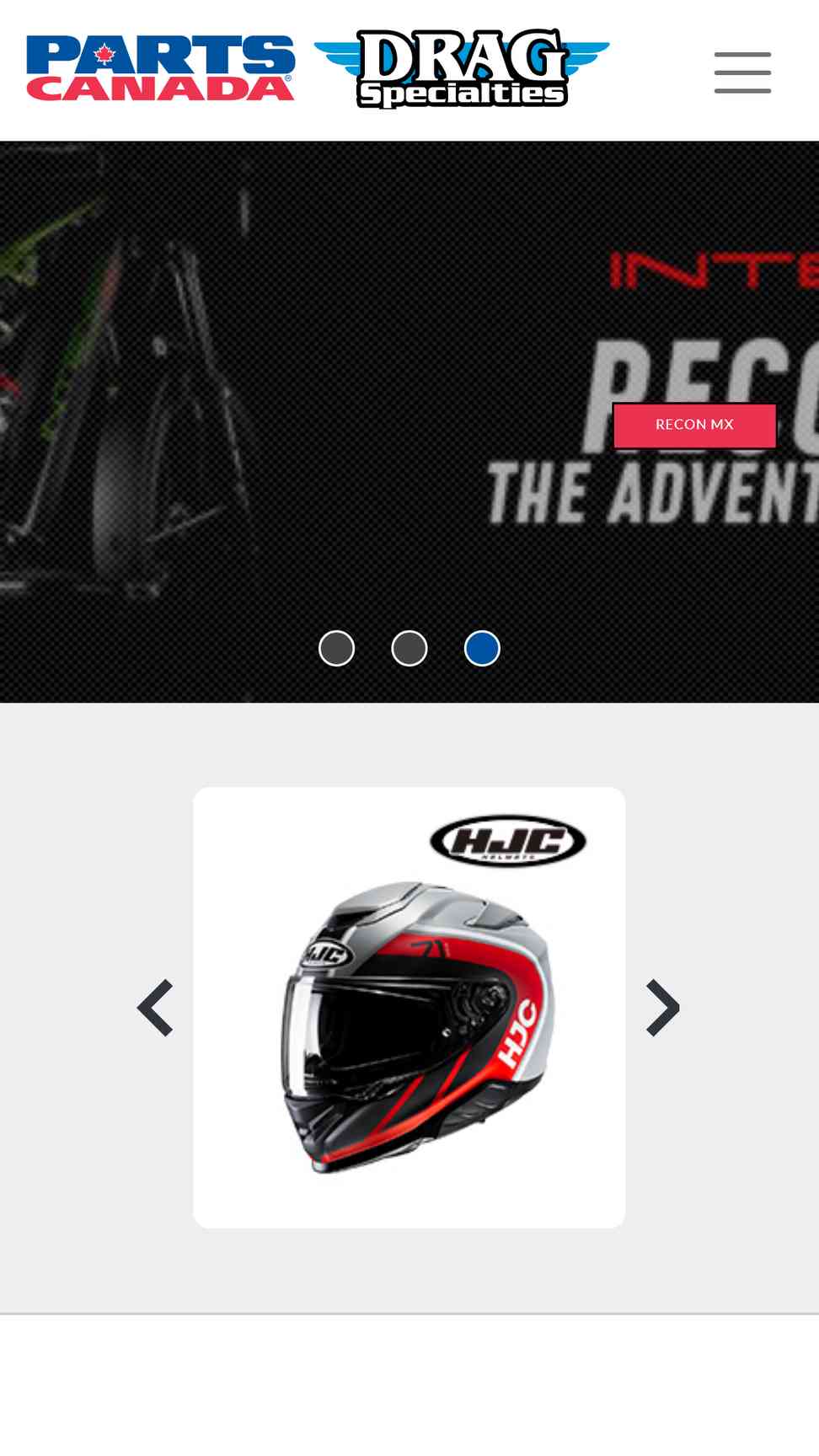The width and height of the screenshot is (819, 1456).
Task: Open the hamburger menu
Action: [742, 72]
